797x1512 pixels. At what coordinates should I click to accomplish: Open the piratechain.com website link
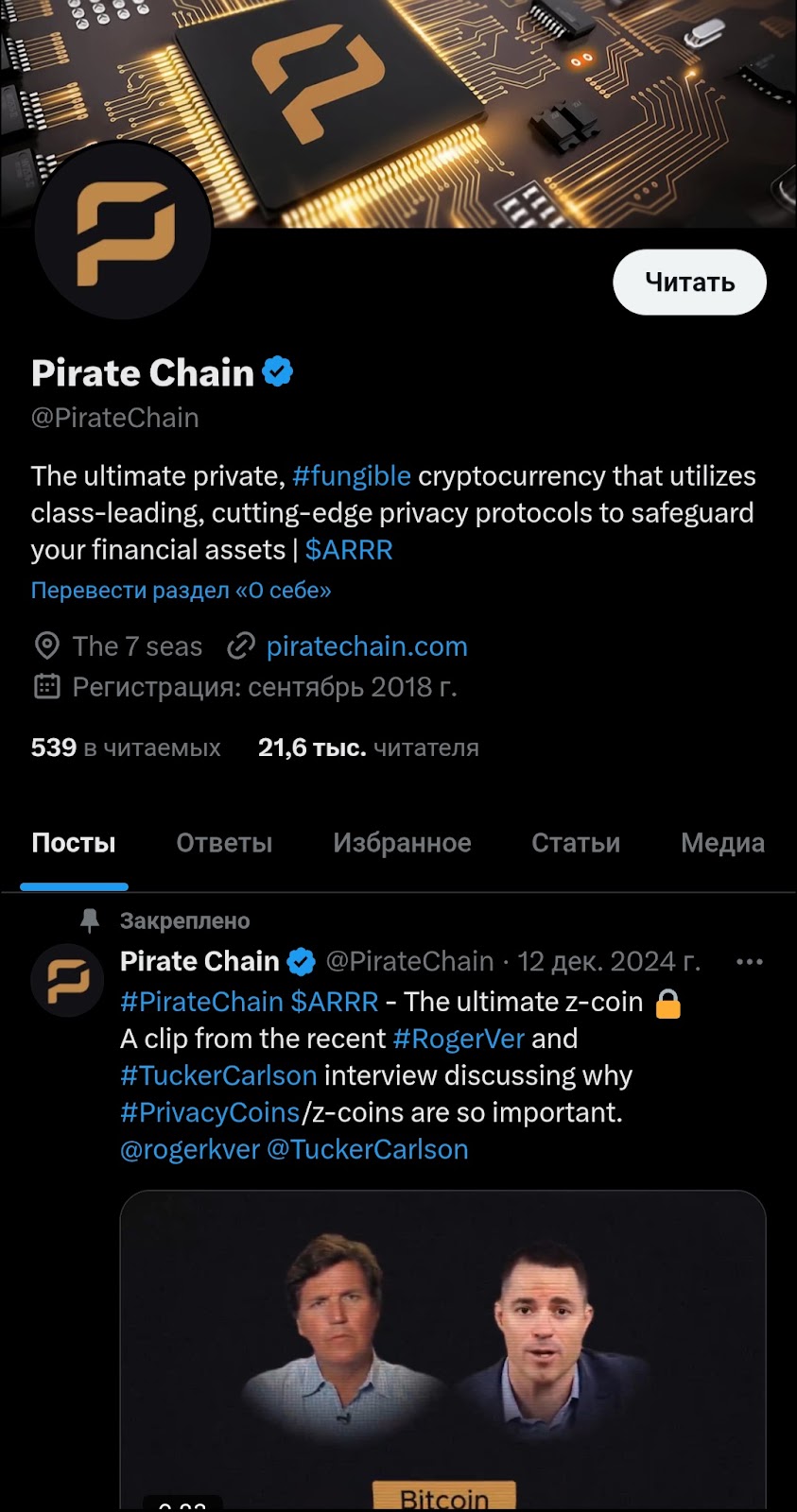tap(366, 646)
